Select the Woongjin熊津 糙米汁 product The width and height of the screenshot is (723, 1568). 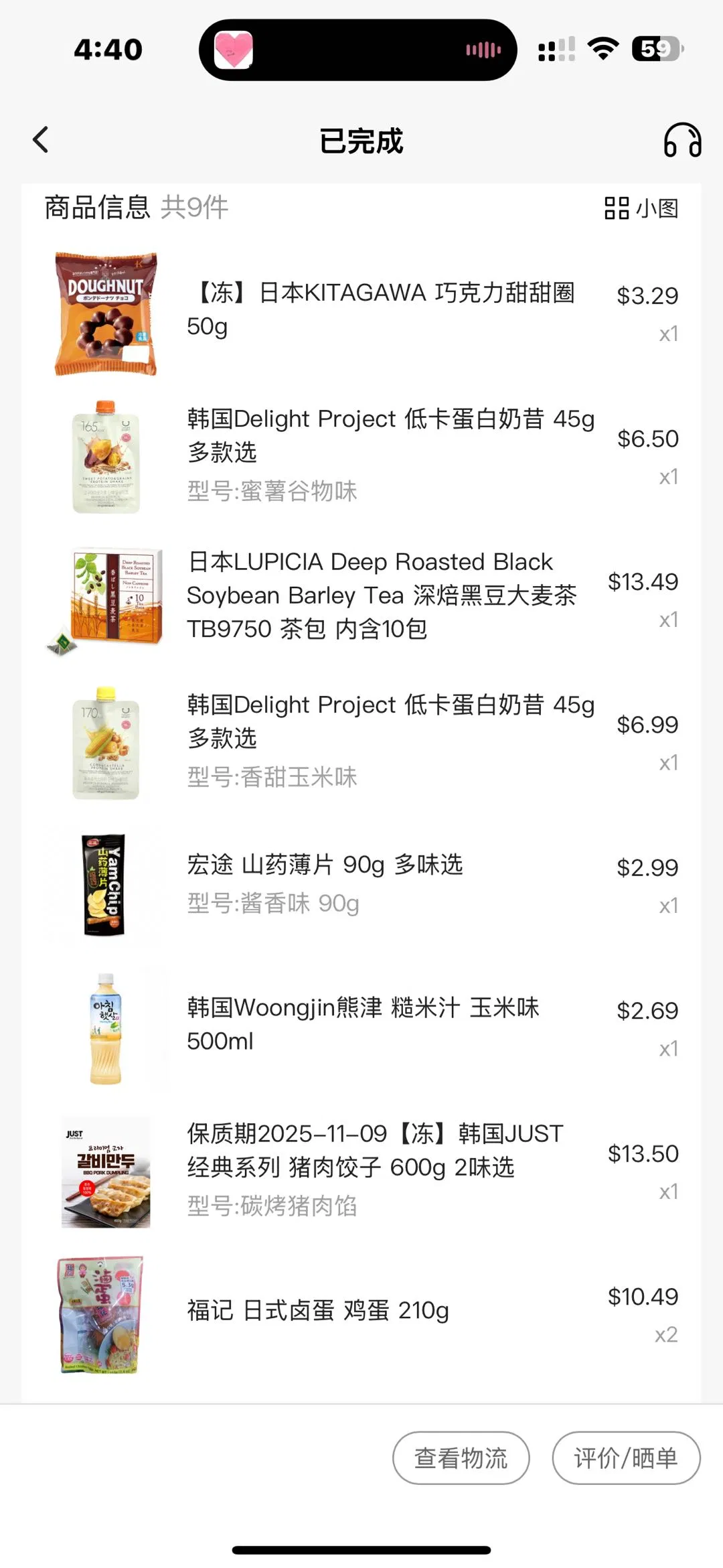point(362,1023)
